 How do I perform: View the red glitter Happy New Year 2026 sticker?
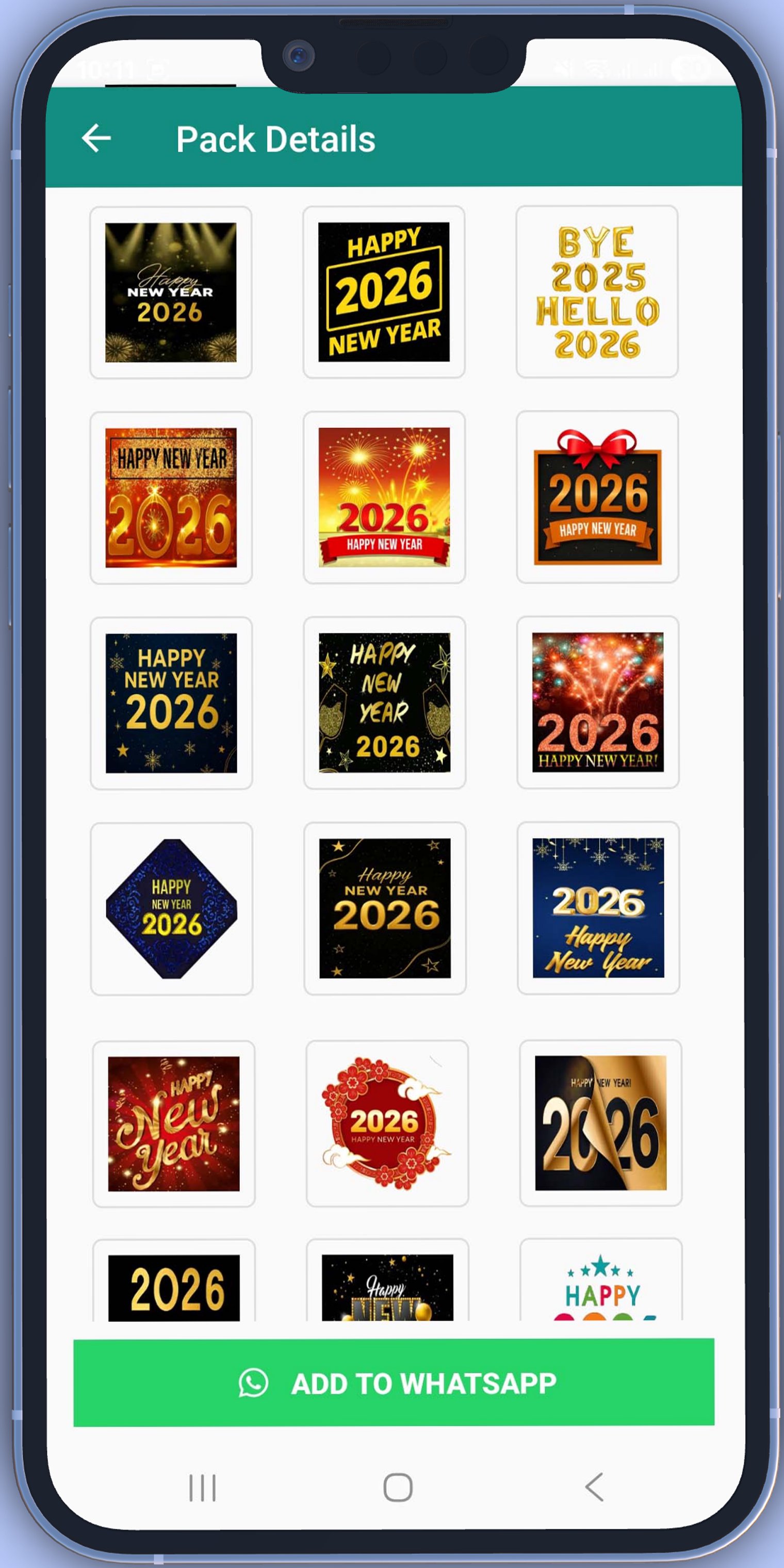click(x=171, y=497)
